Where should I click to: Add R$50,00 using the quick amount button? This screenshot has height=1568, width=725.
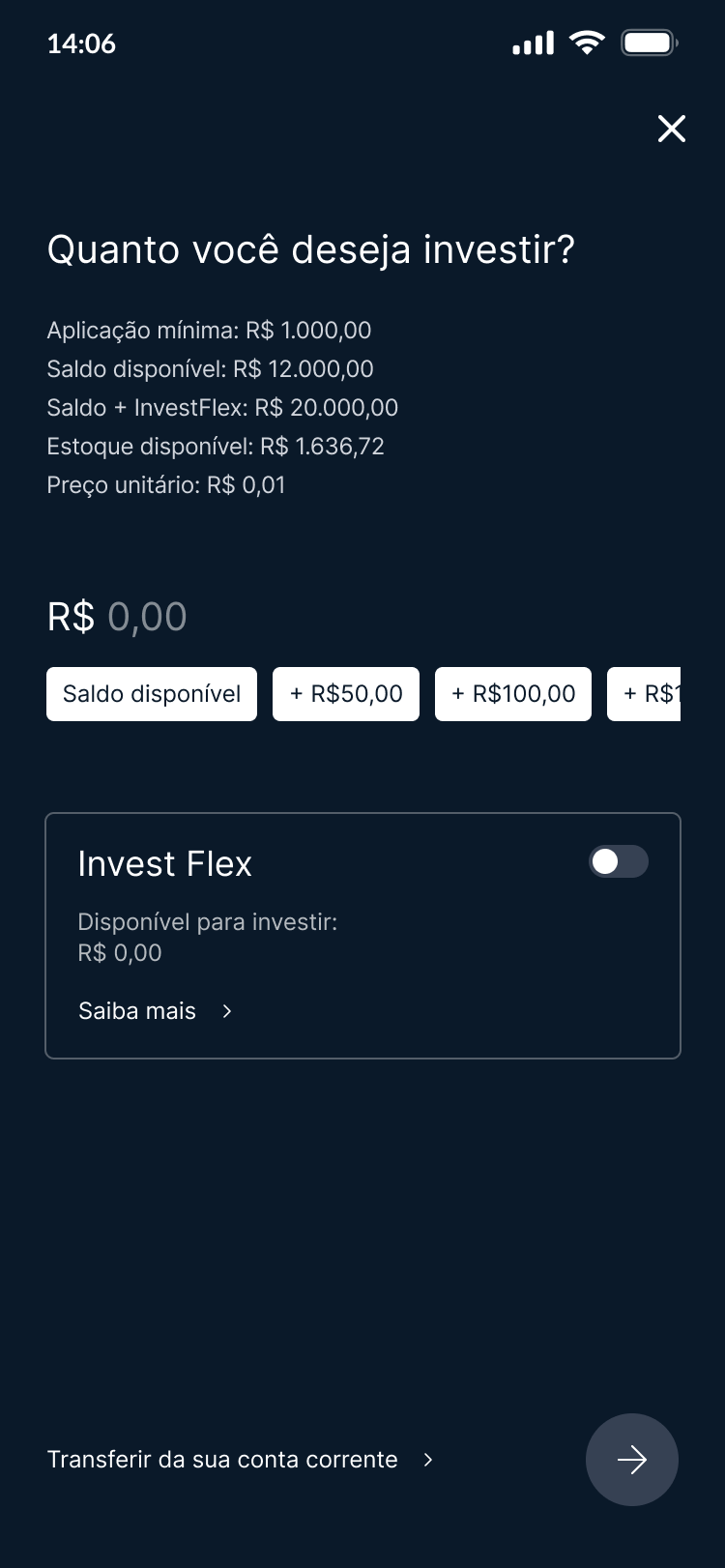(345, 693)
